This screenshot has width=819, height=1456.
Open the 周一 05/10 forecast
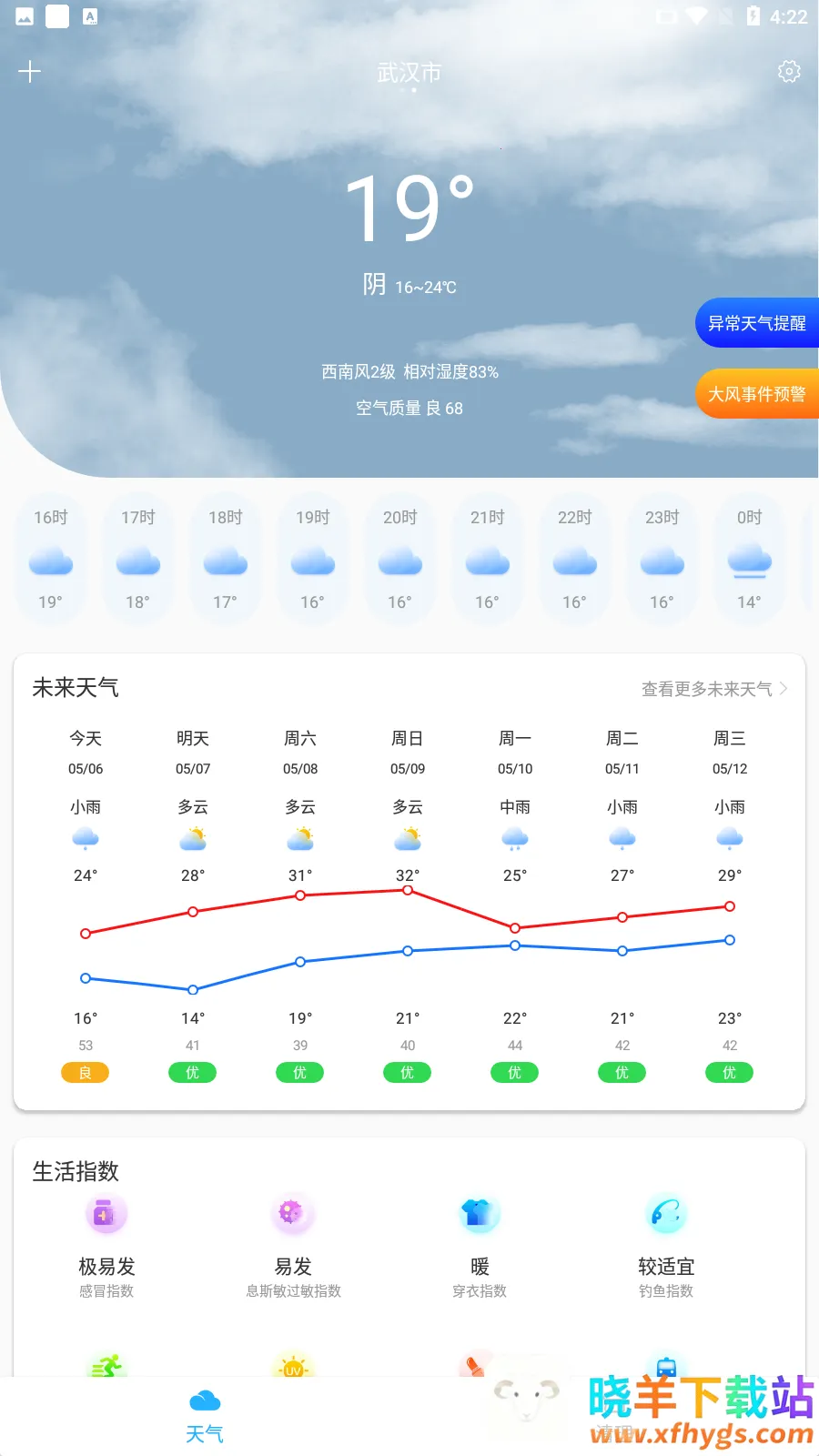[515, 753]
